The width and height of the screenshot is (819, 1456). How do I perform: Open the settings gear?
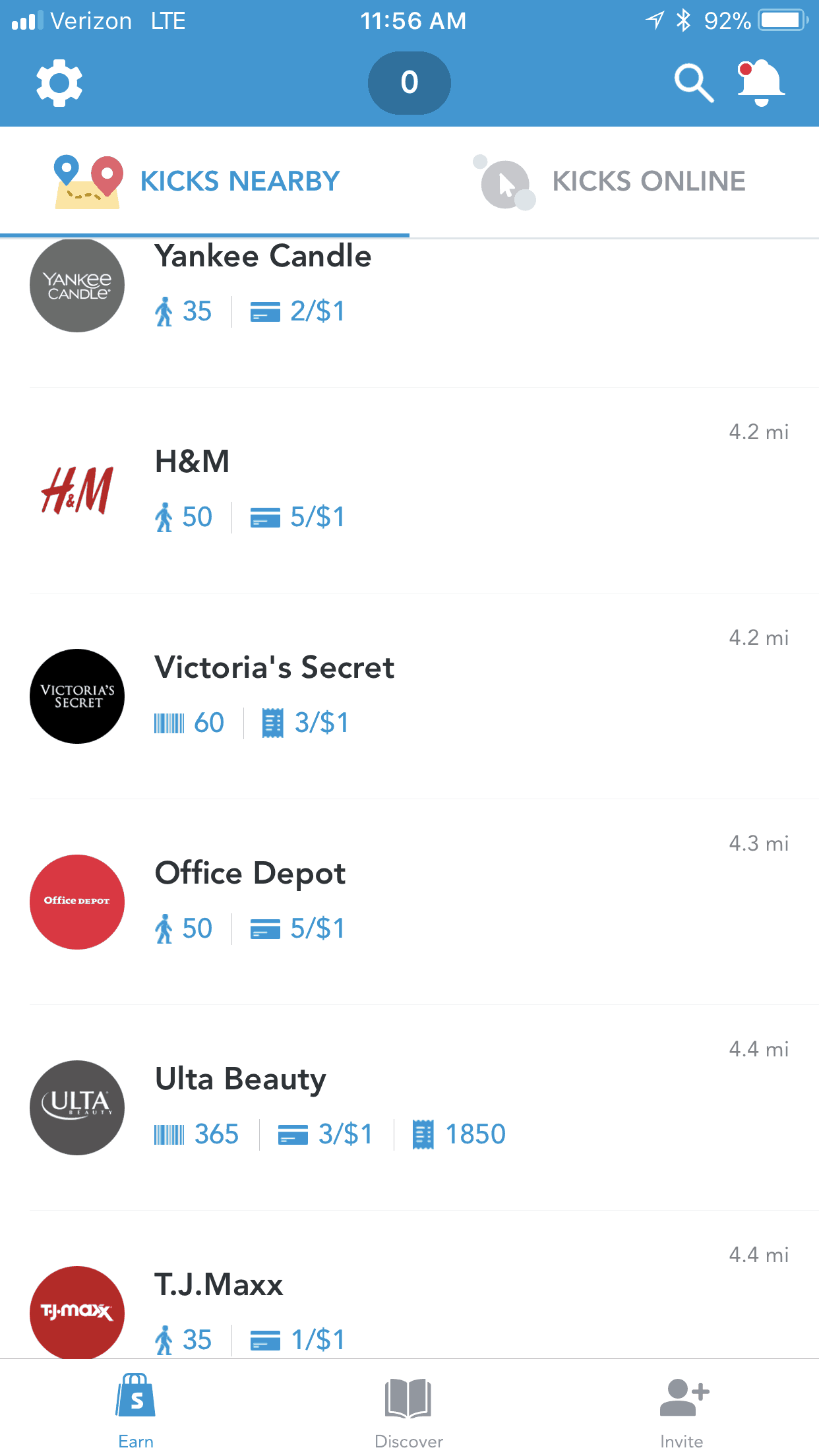coord(59,83)
